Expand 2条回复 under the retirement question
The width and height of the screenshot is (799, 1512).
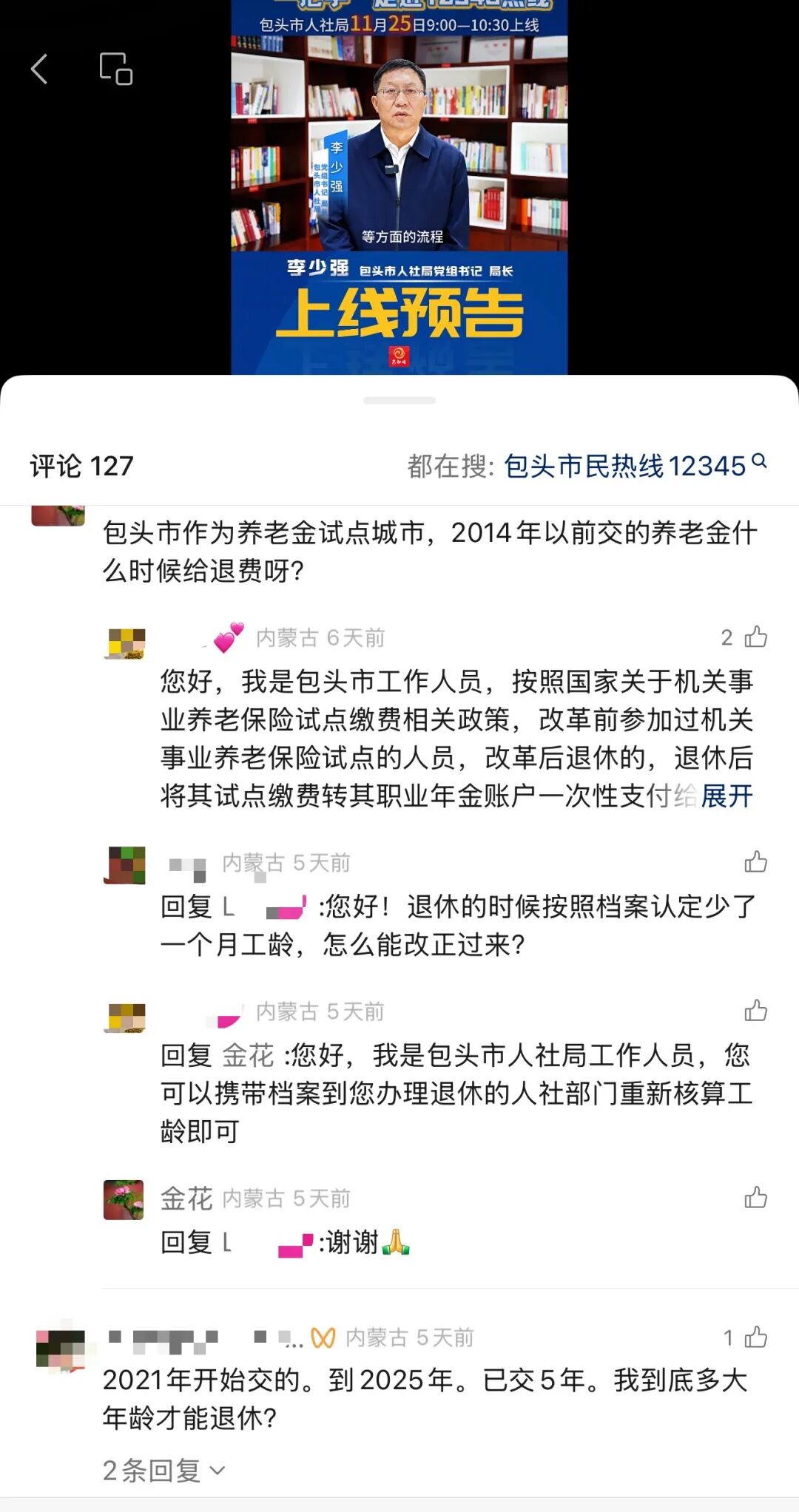click(163, 1471)
